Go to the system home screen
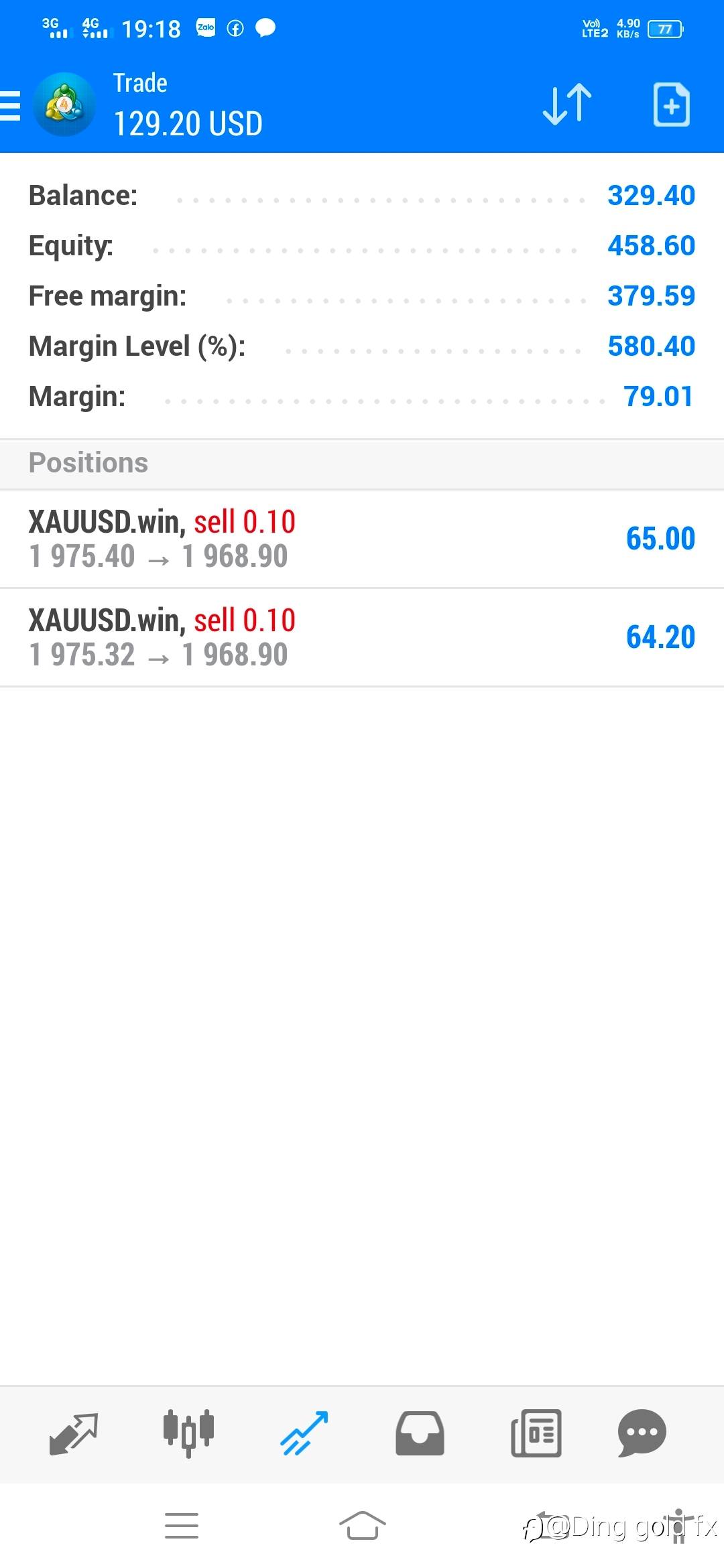The height and width of the screenshot is (1568, 724). (x=362, y=1526)
